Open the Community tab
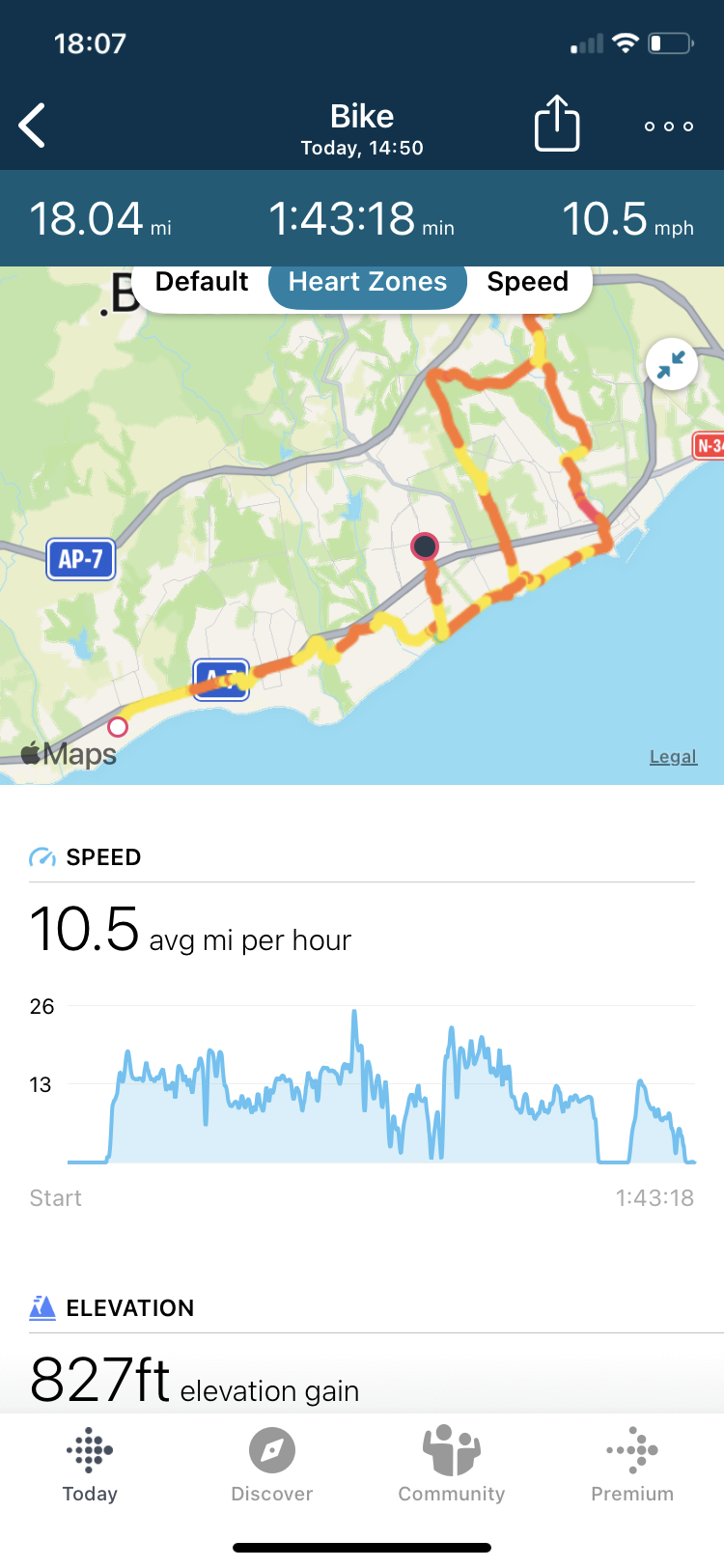The image size is (724, 1568). point(452,1465)
